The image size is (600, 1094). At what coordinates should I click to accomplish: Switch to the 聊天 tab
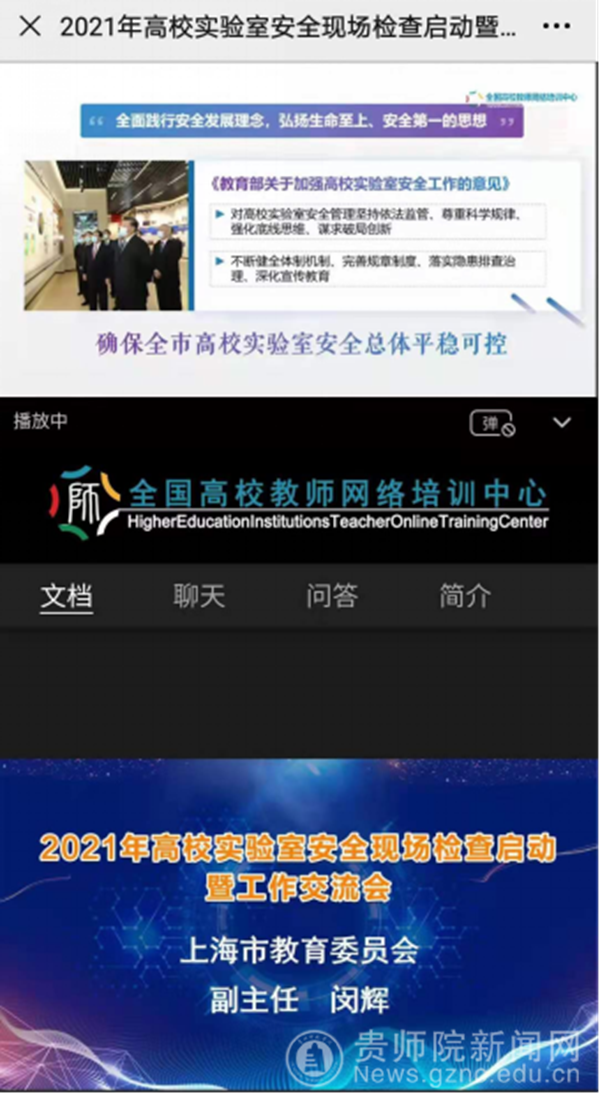[x=199, y=596]
